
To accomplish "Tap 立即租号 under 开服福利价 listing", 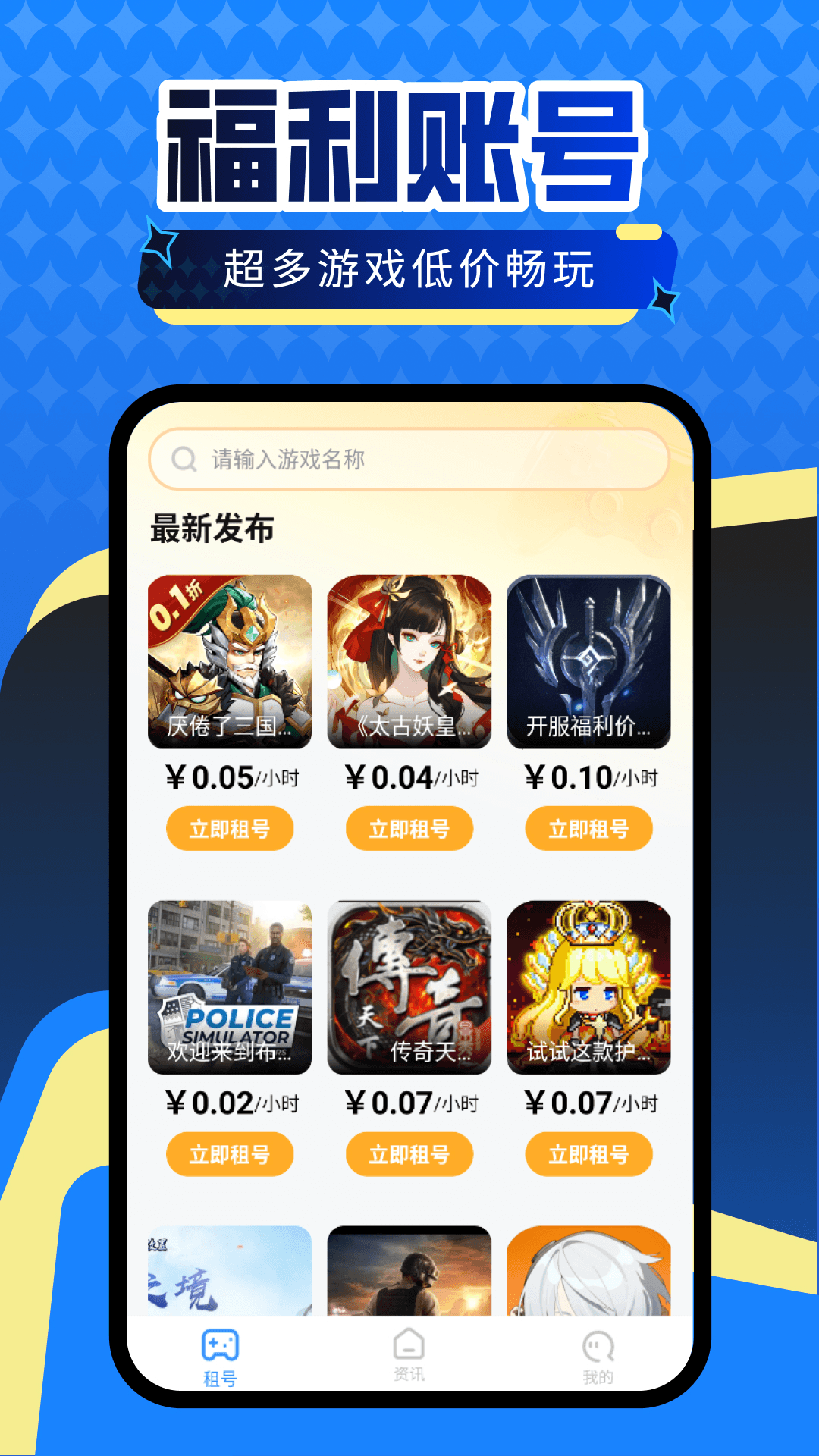I will (588, 829).
